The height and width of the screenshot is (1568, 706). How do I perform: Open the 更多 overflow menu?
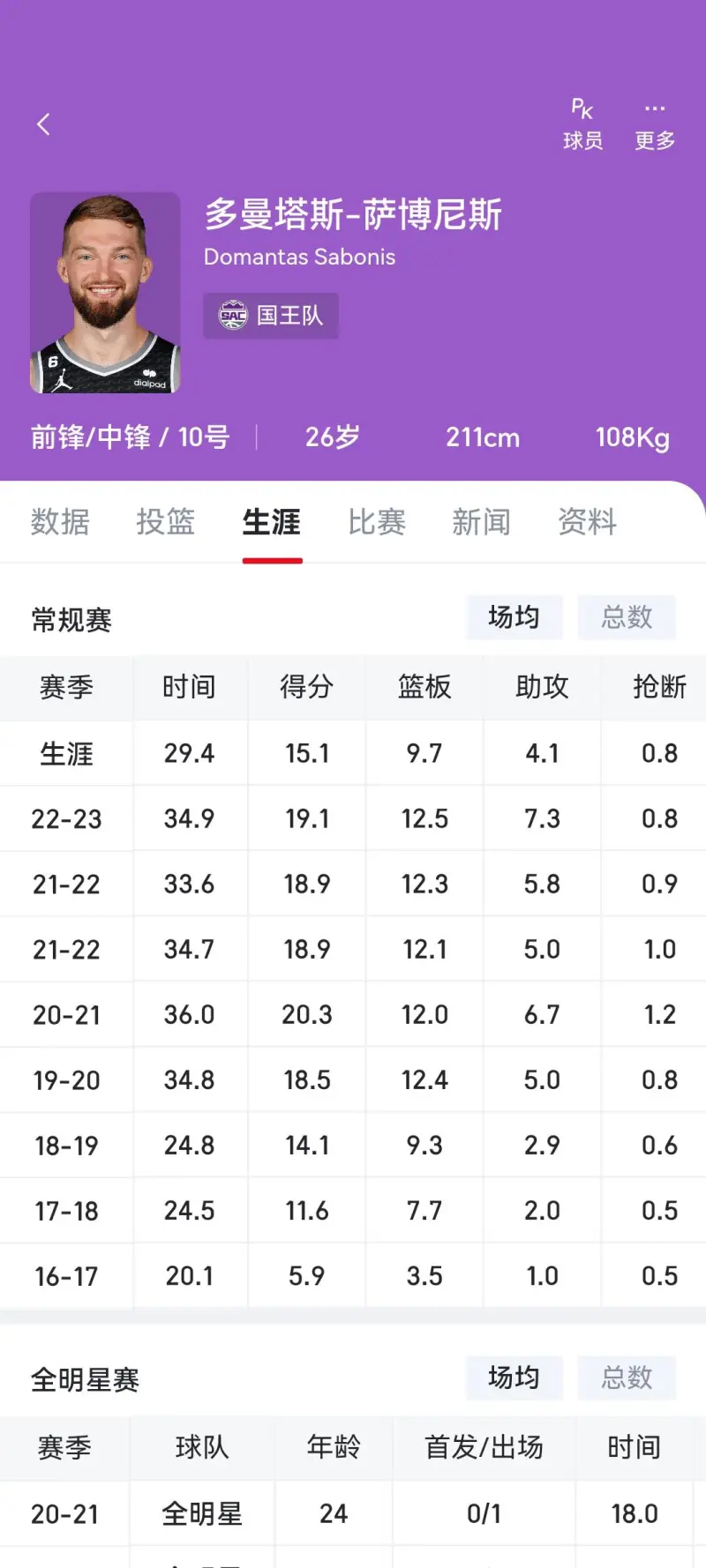point(655,124)
